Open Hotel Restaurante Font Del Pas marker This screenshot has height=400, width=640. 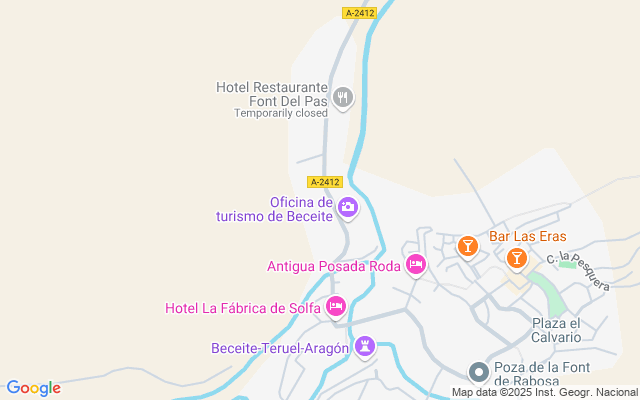[343, 97]
